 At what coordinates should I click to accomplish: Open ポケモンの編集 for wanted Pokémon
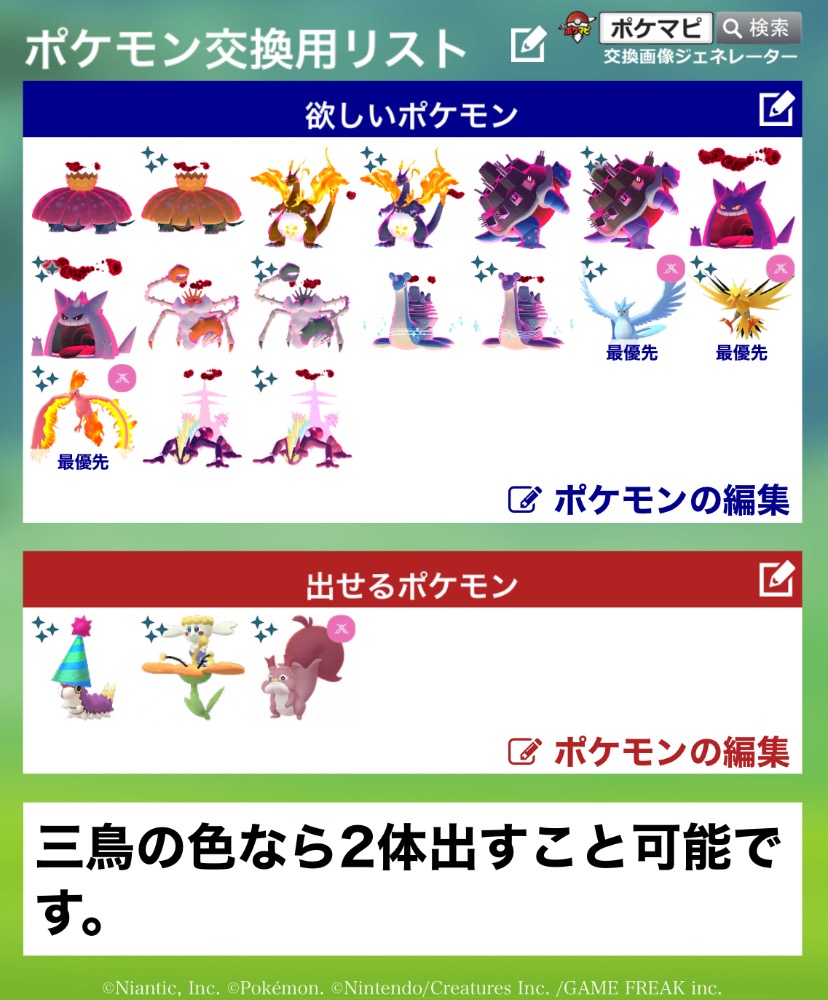[x=650, y=499]
